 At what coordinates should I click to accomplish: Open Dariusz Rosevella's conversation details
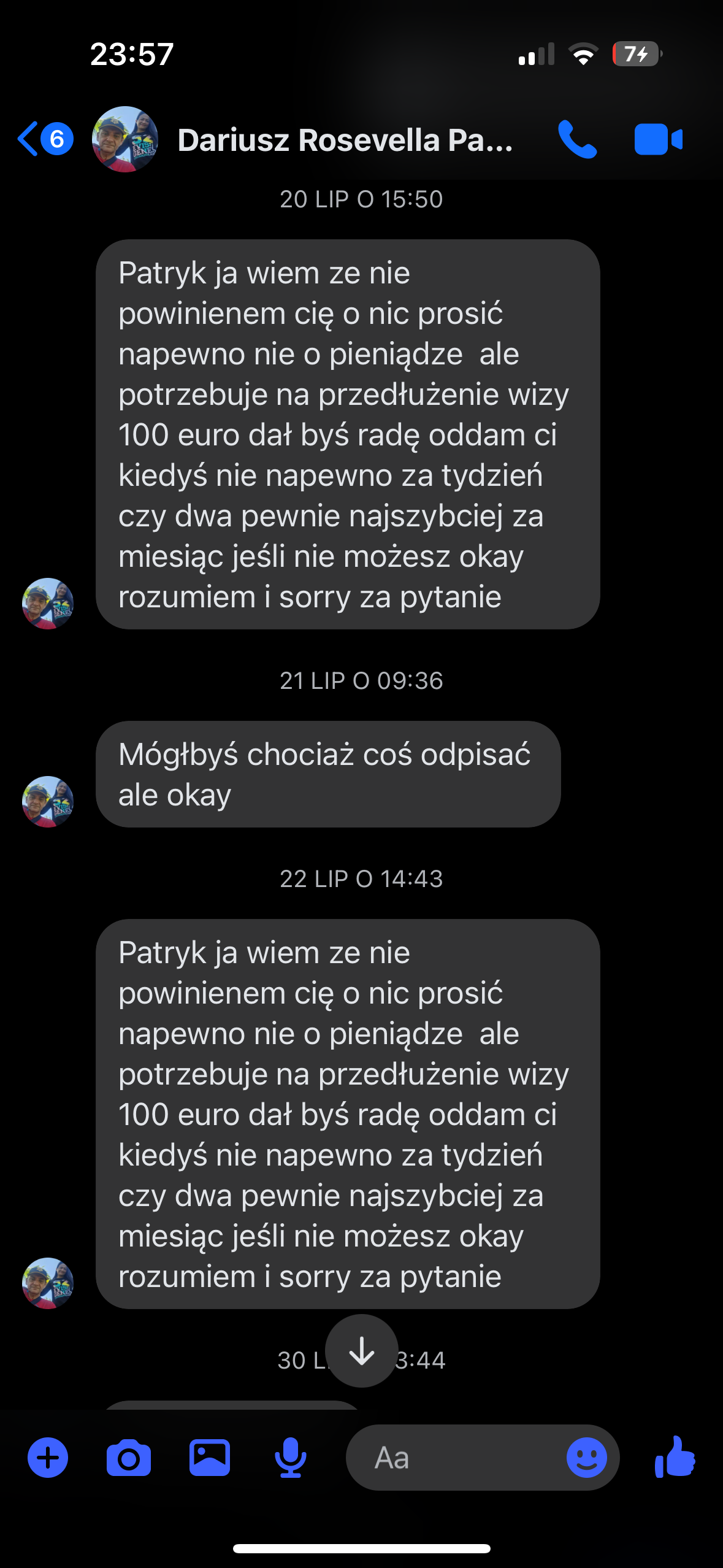click(x=343, y=140)
